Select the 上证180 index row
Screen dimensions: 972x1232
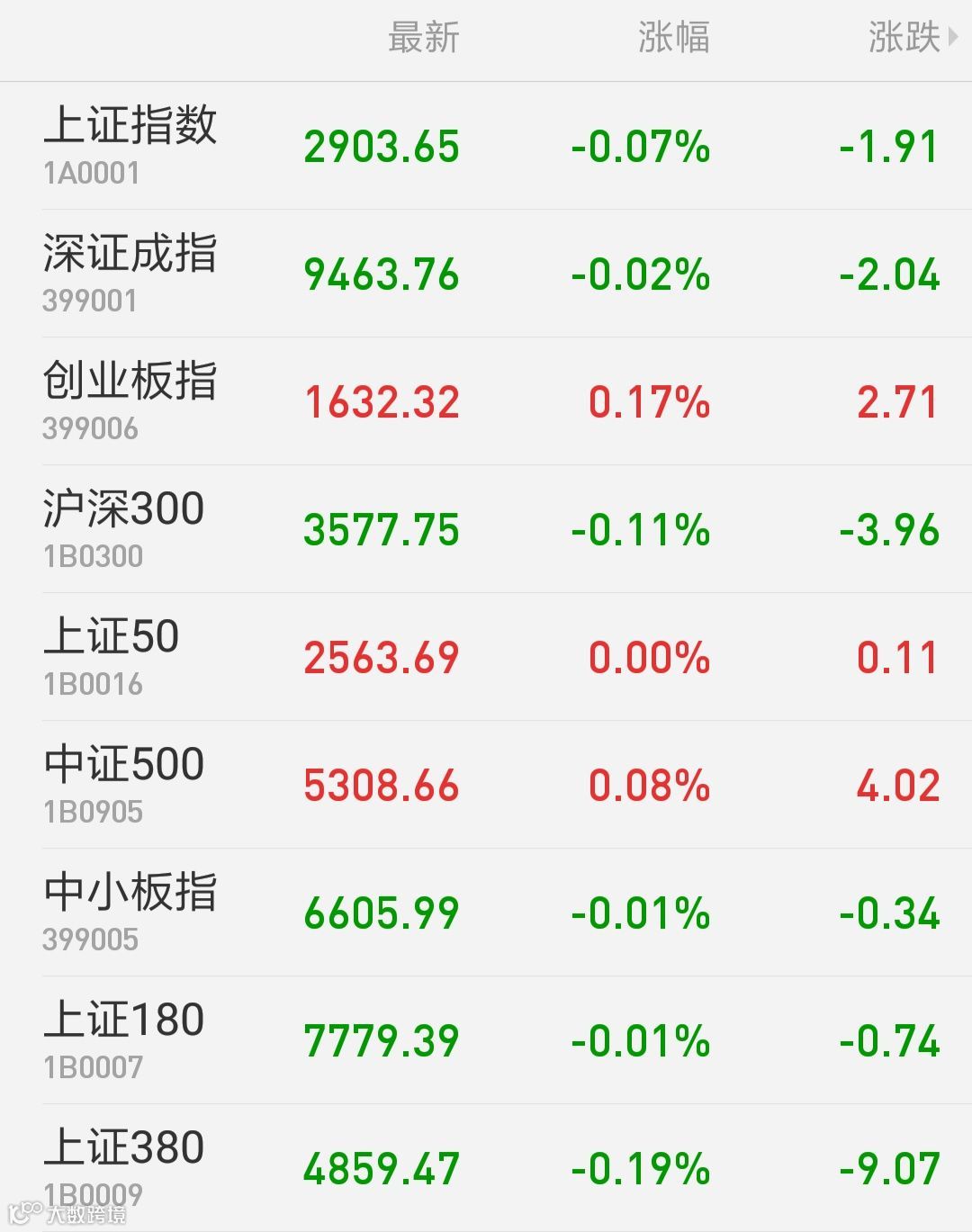coord(486,1040)
